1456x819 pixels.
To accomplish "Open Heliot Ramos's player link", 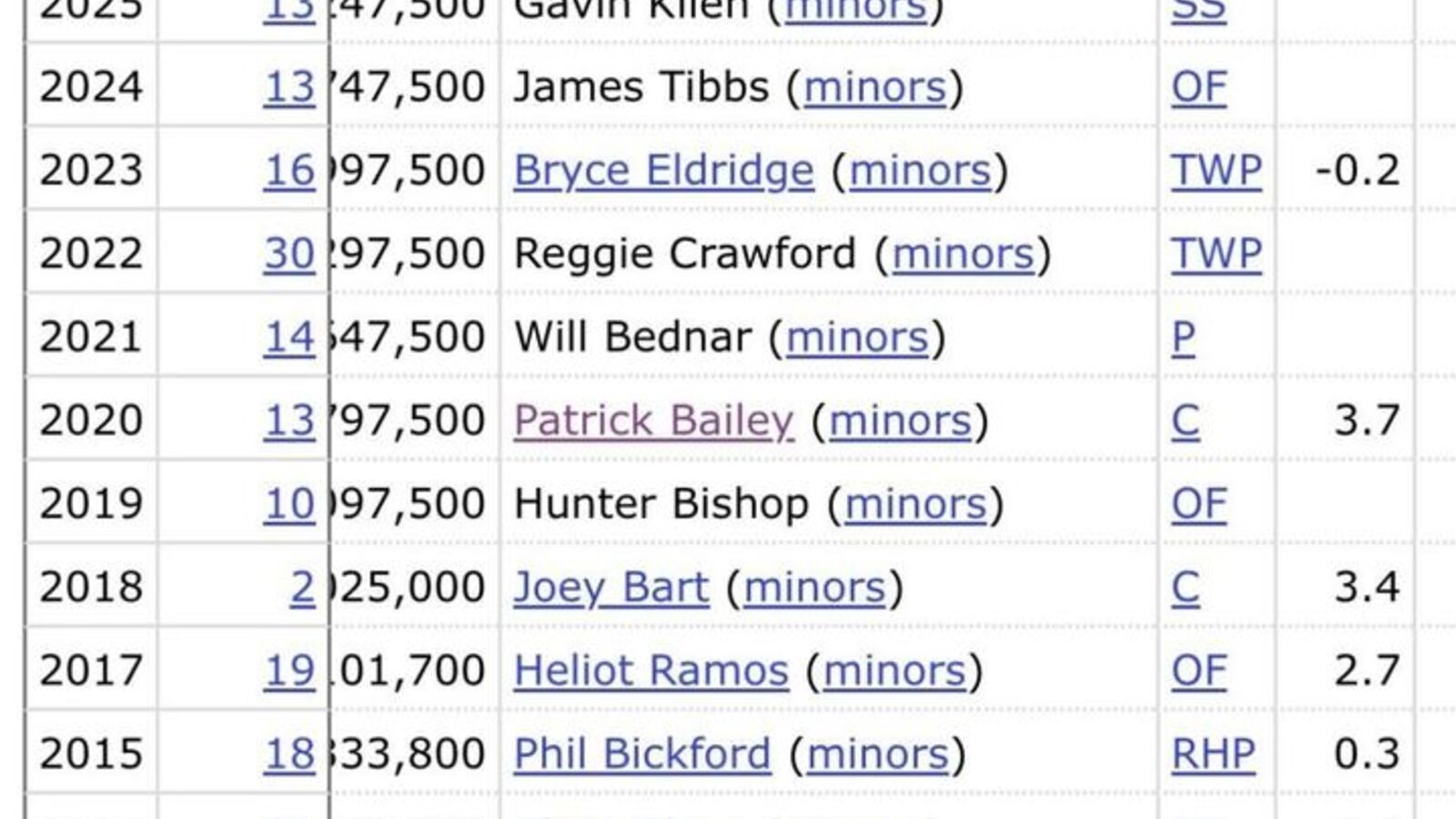I will [651, 672].
